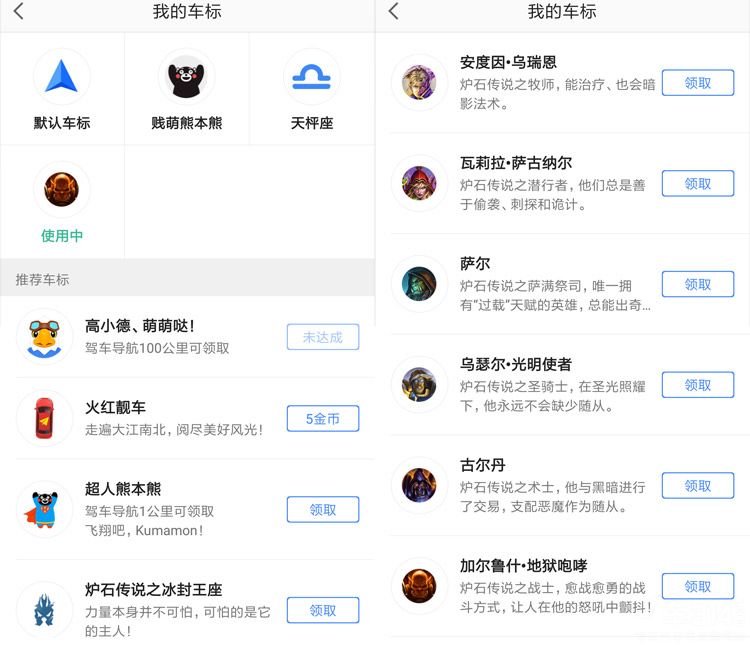
Task: Claim the 加尔鲁什•地狱咆哮 icon
Action: (x=697, y=586)
